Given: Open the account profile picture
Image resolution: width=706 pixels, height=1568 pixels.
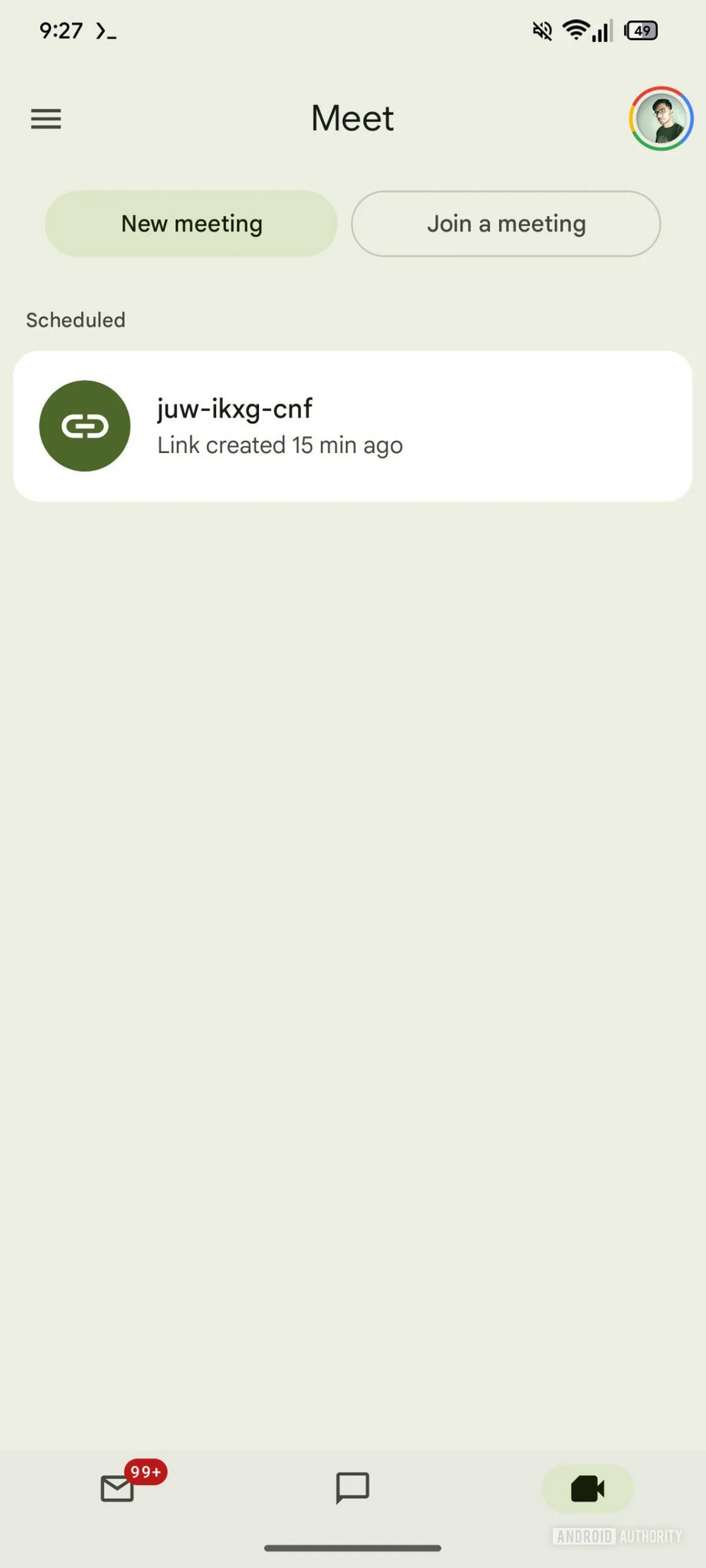Looking at the screenshot, I should (x=661, y=119).
